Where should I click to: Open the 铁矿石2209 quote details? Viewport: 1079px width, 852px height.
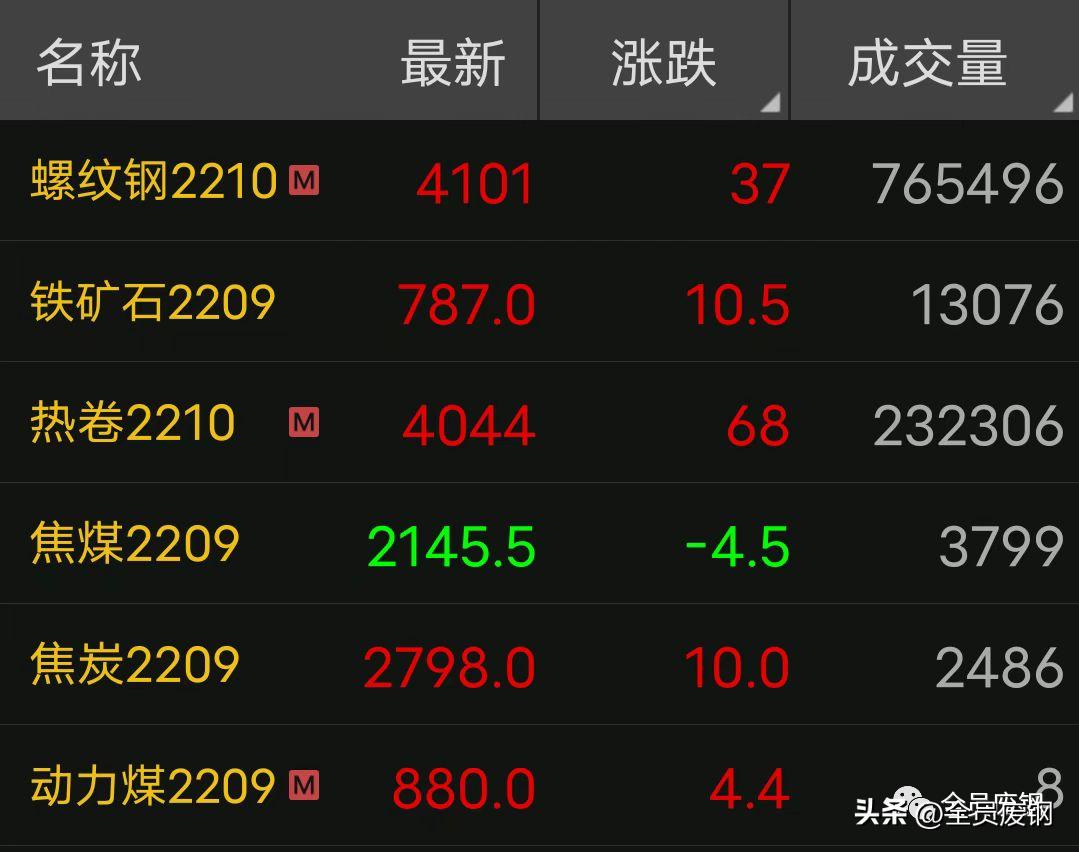152,303
